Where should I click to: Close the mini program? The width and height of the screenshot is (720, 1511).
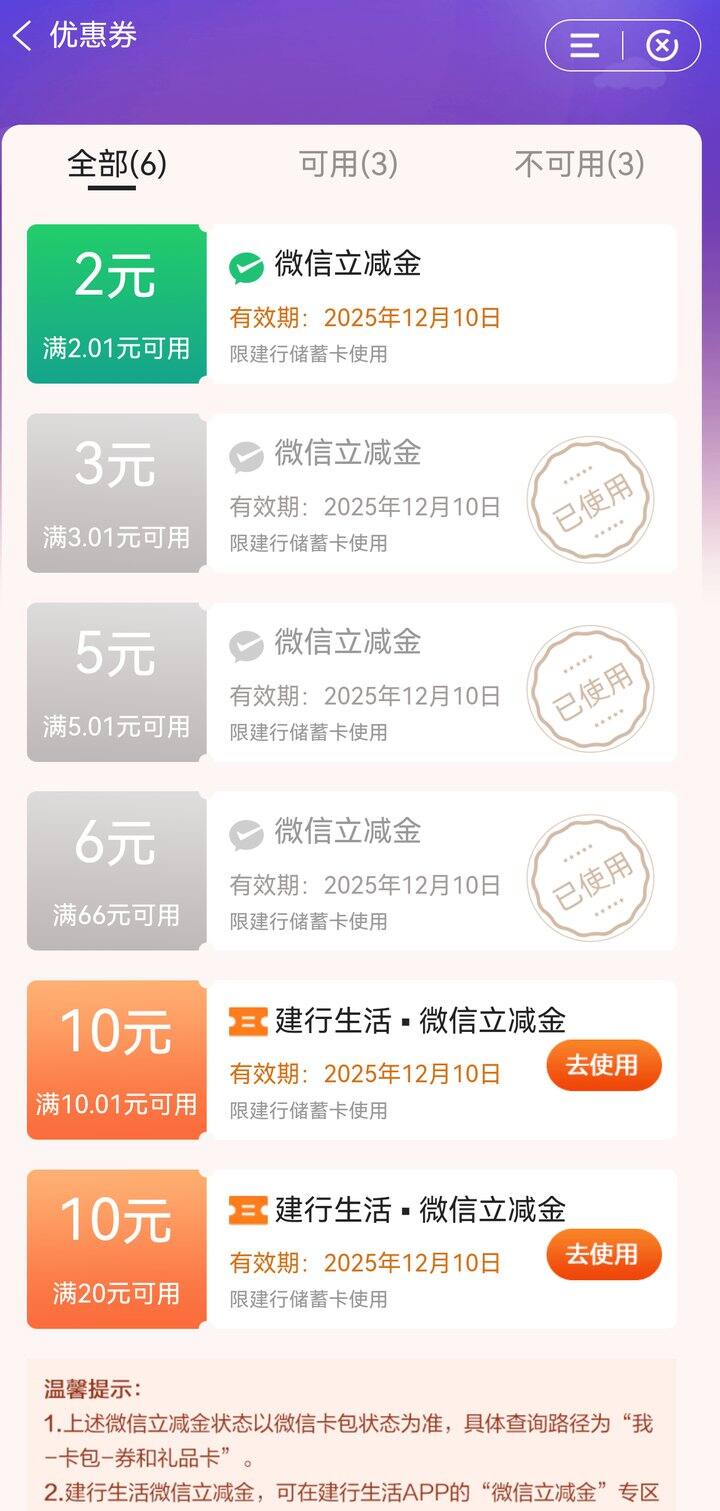662,46
